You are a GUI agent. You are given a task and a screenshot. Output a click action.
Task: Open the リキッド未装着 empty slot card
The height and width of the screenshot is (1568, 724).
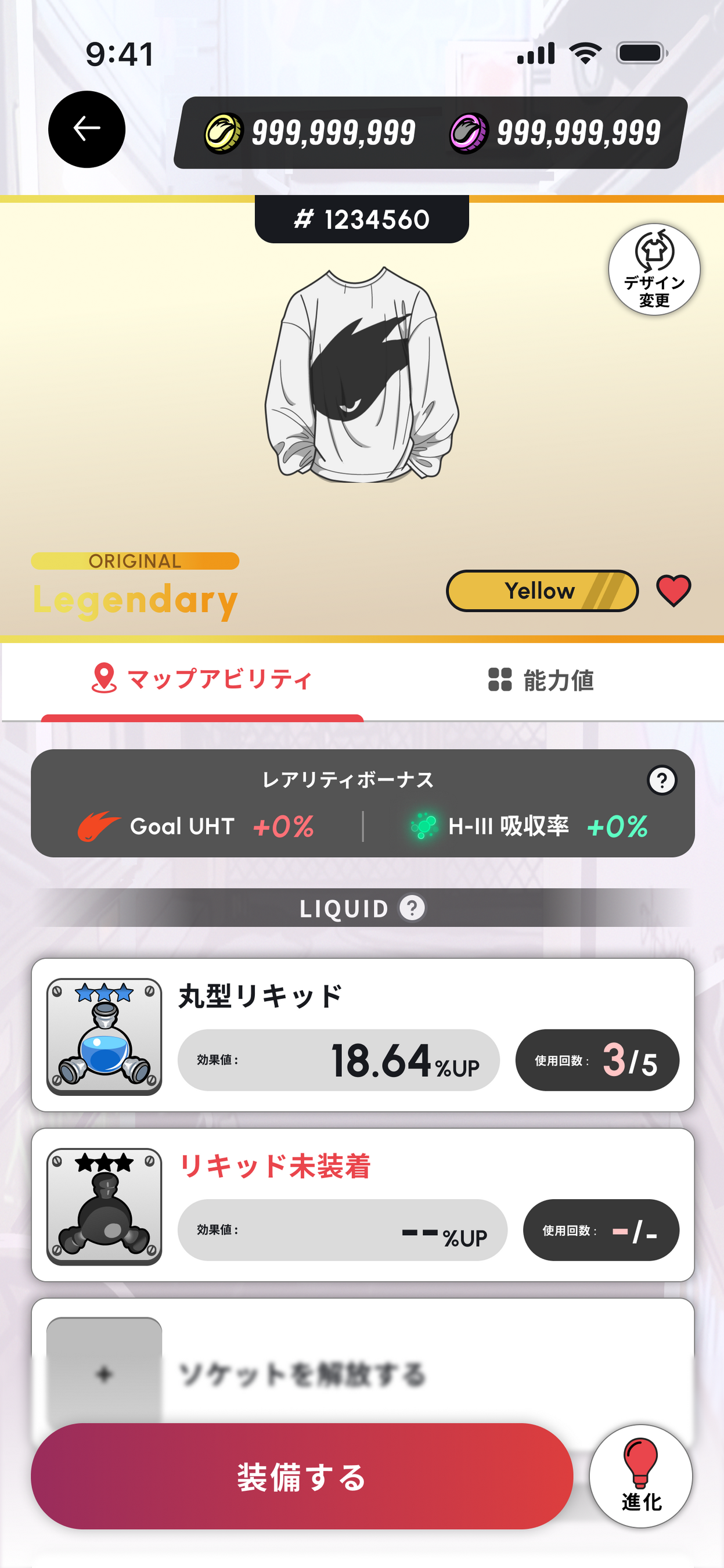coord(363,1204)
